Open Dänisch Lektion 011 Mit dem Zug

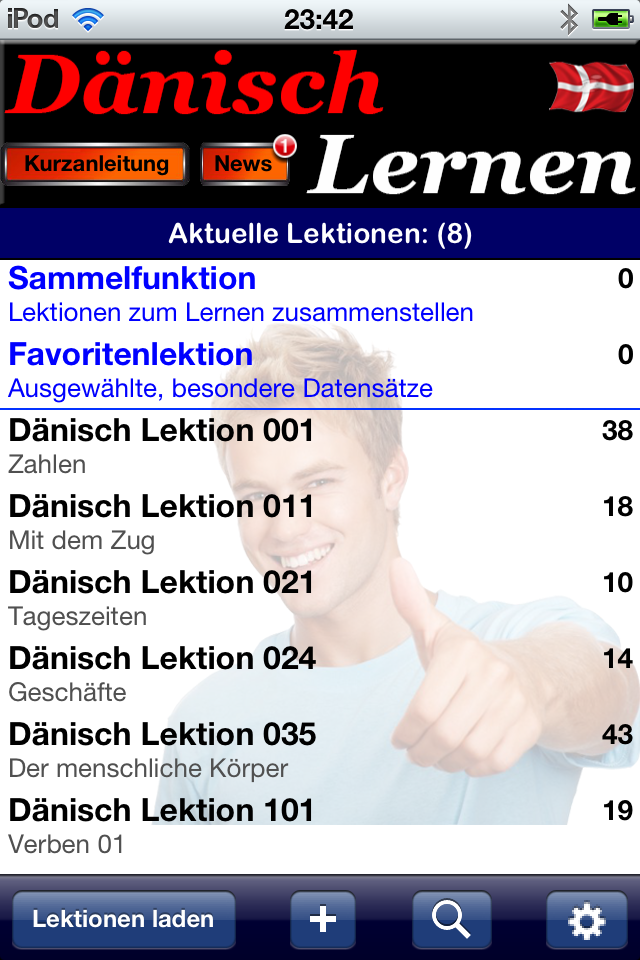click(320, 522)
